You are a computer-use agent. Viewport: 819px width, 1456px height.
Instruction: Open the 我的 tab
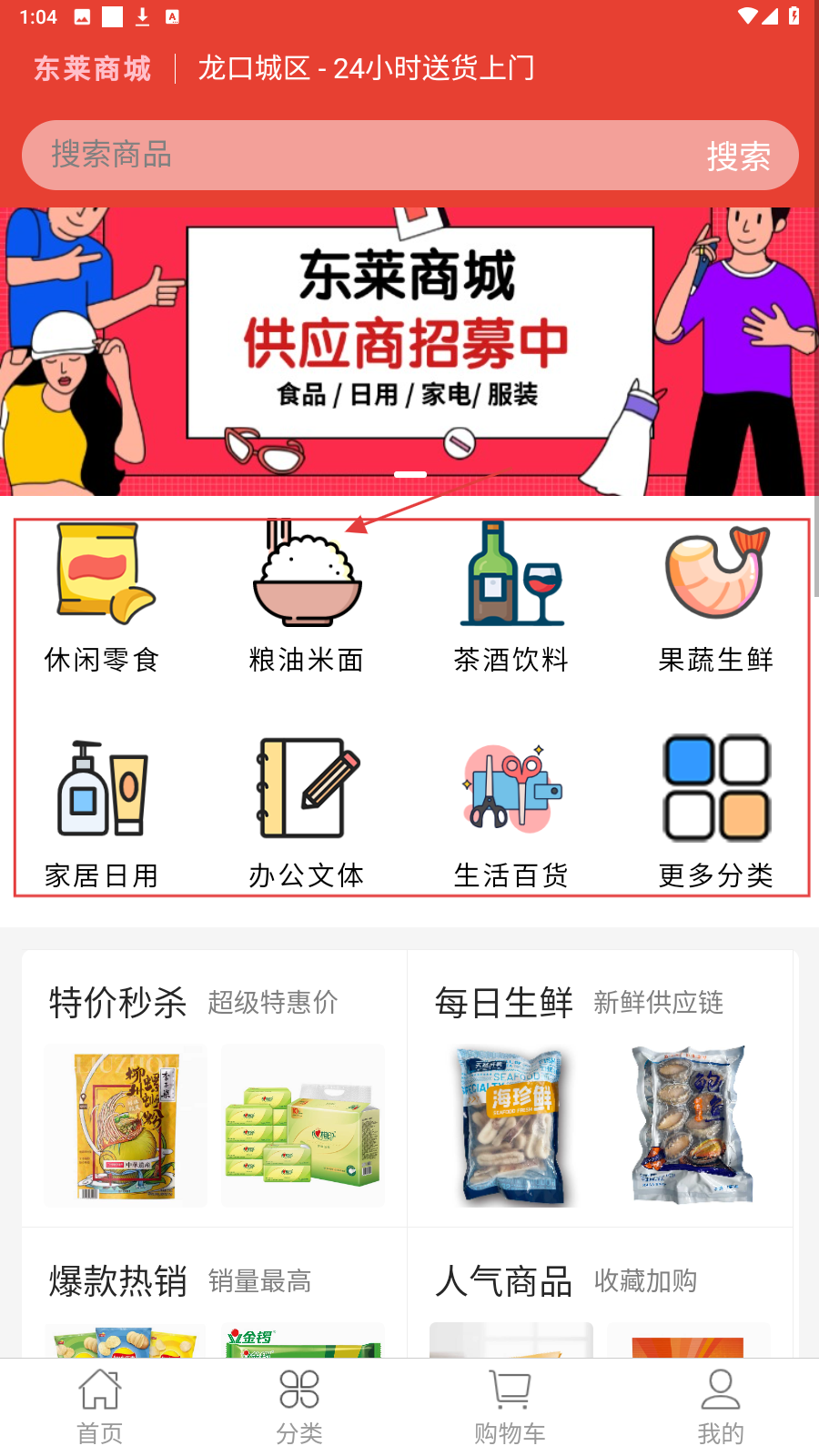720,1407
